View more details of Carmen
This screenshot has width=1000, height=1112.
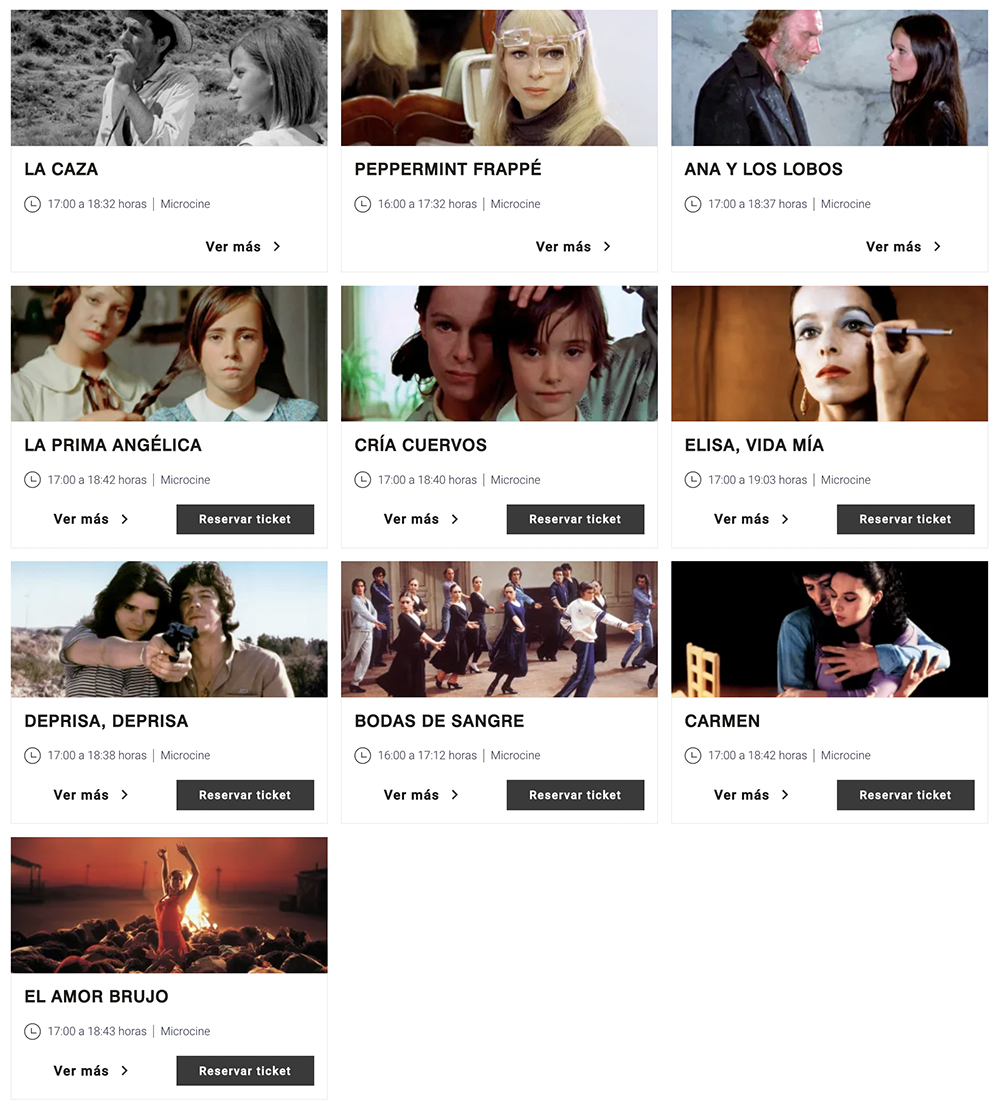[x=751, y=795]
